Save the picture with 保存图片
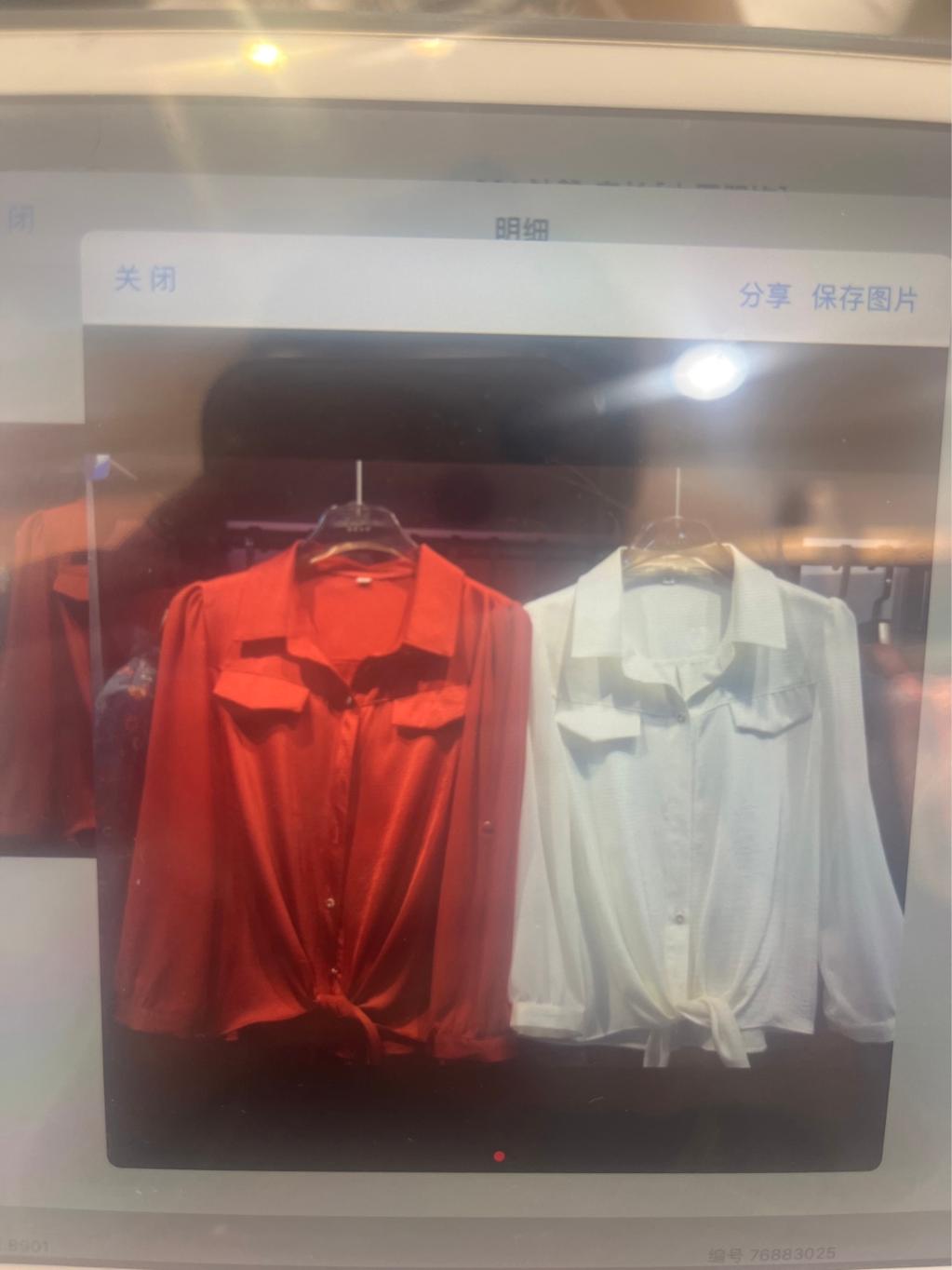Image resolution: width=952 pixels, height=1270 pixels. click(865, 298)
